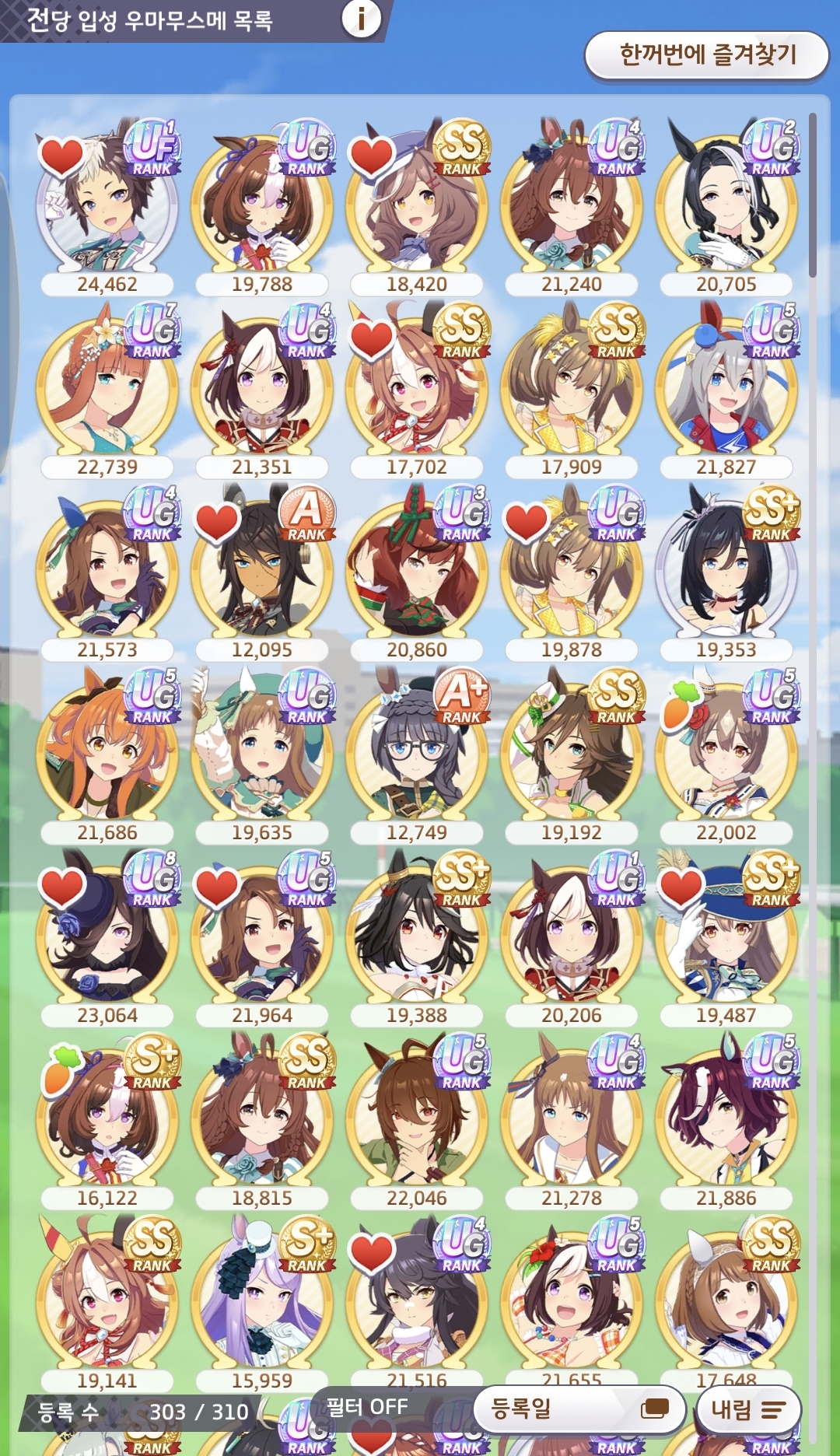This screenshot has width=840, height=1456.
Task: Tap the 한꺼번에 즐겨찾기 button
Action: point(707,55)
